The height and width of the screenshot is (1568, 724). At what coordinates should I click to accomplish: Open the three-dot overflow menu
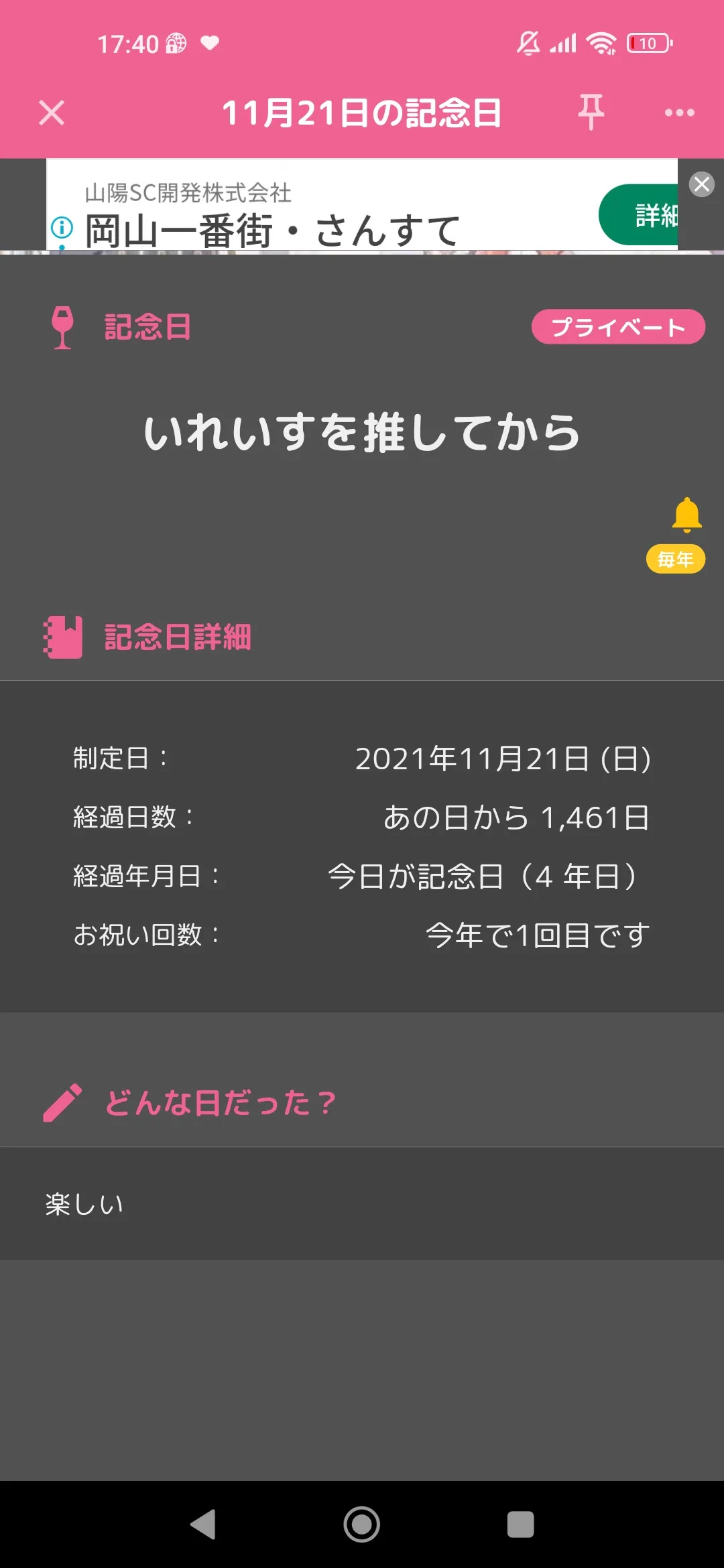pos(679,113)
